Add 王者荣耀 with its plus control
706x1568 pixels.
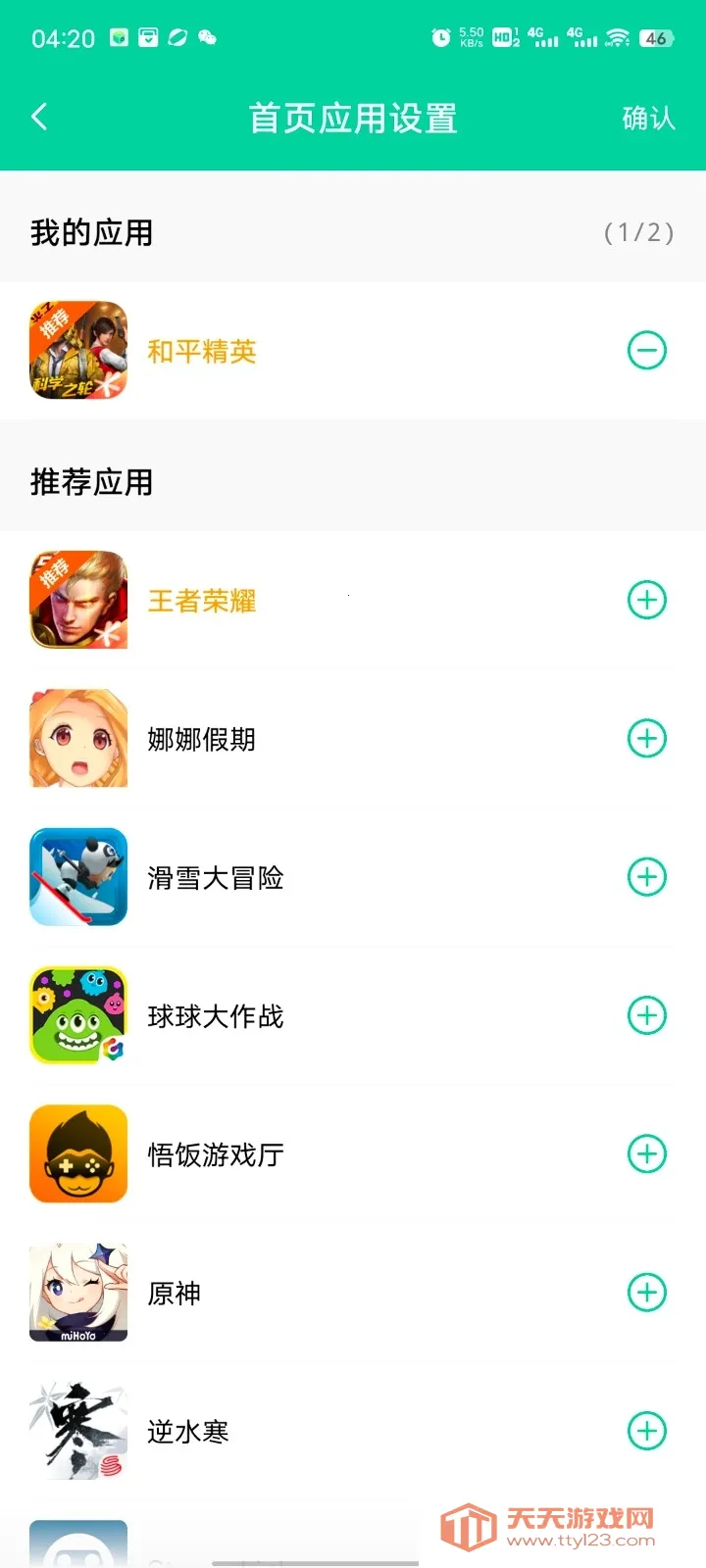[x=646, y=600]
